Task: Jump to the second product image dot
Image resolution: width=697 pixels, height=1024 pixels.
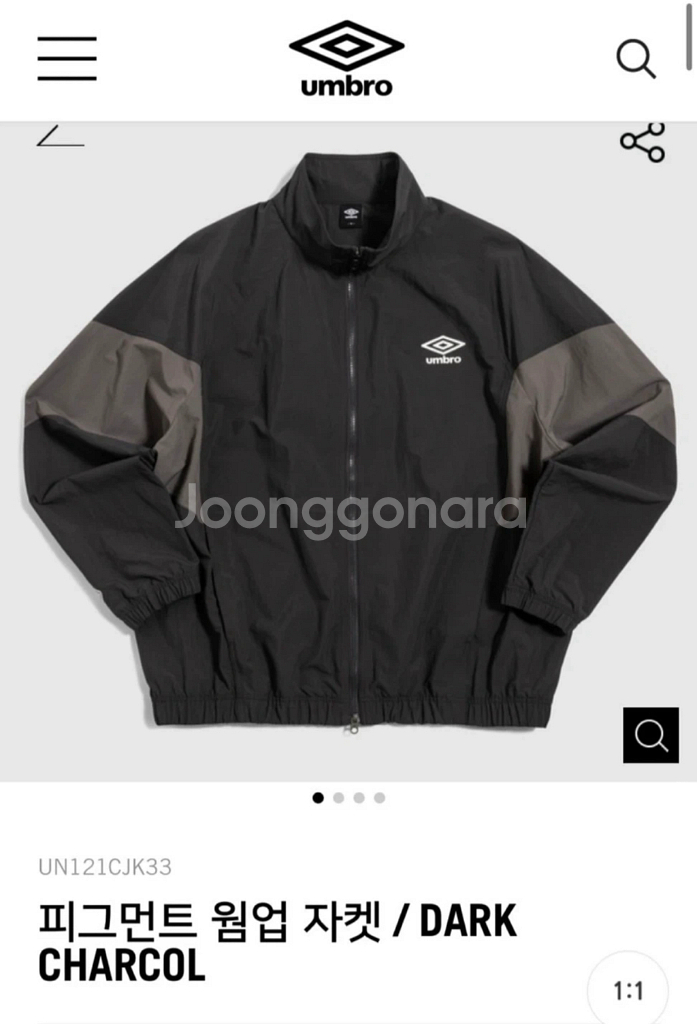Action: [339, 798]
